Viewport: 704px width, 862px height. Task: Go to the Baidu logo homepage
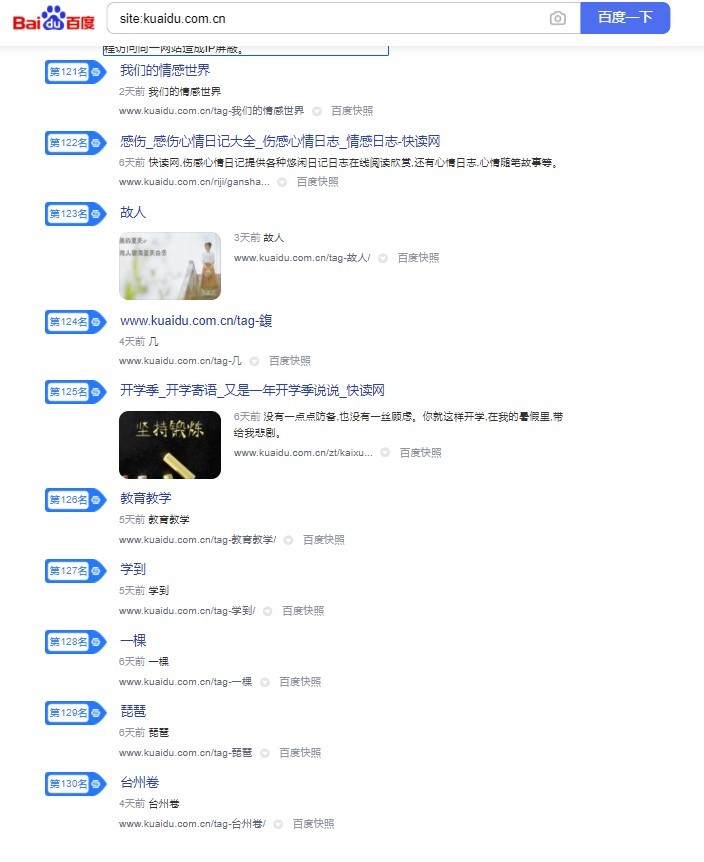coord(53,19)
